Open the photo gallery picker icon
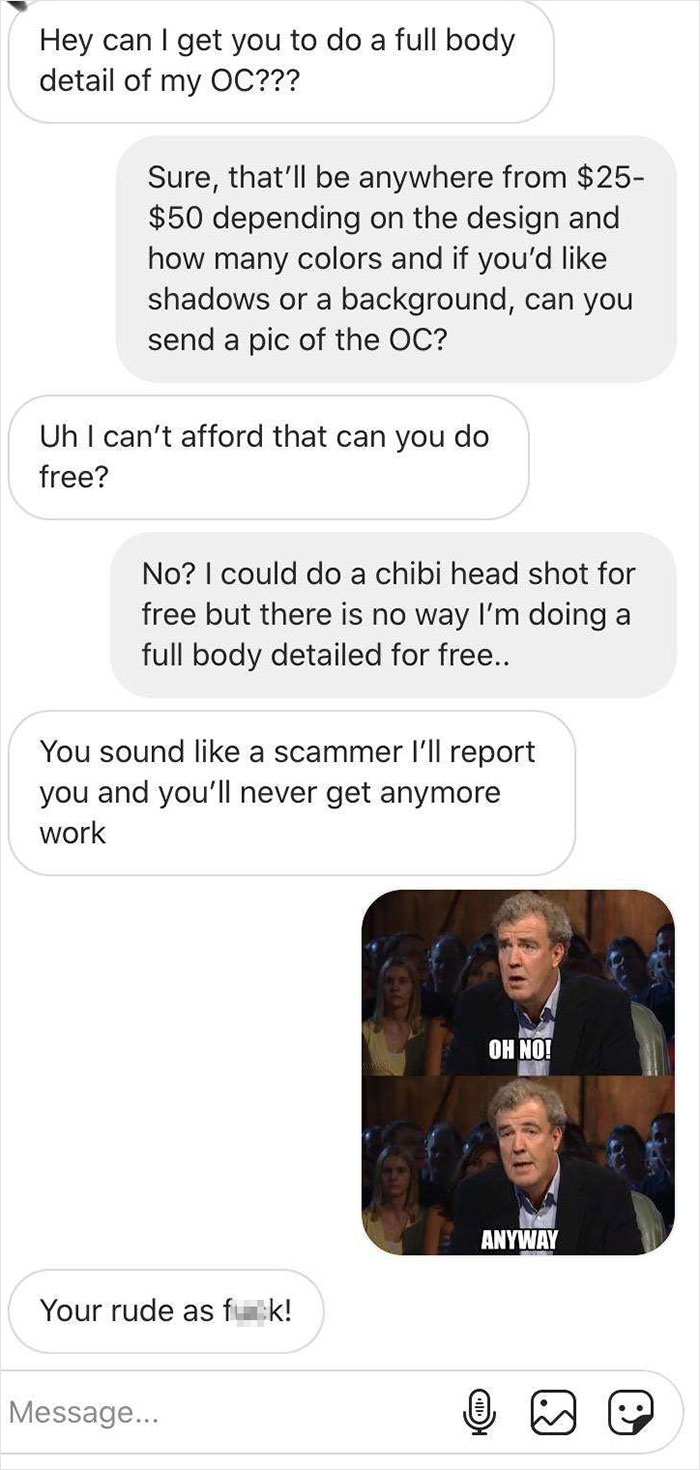700x1470 pixels. coord(556,1412)
